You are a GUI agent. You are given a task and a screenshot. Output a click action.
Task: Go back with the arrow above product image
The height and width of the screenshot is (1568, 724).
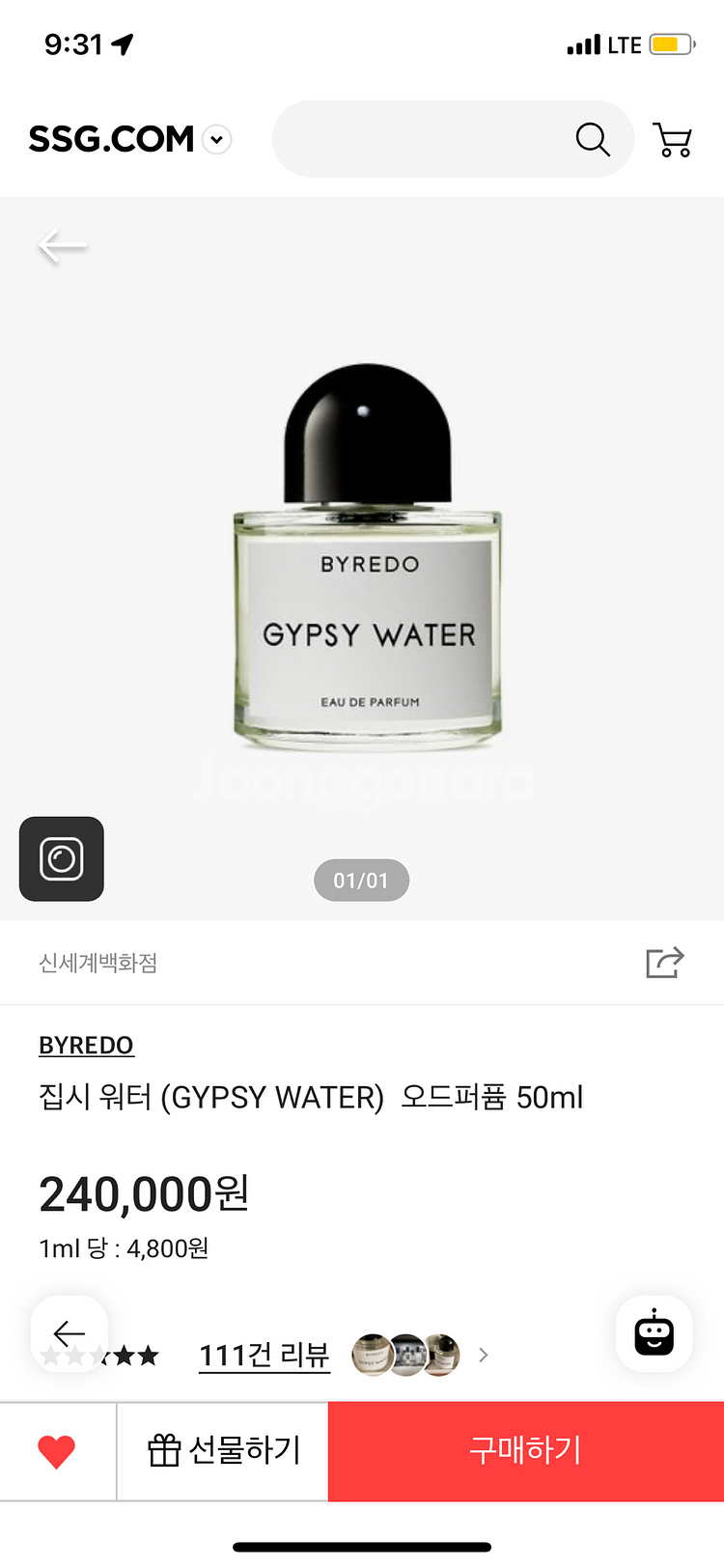63,246
